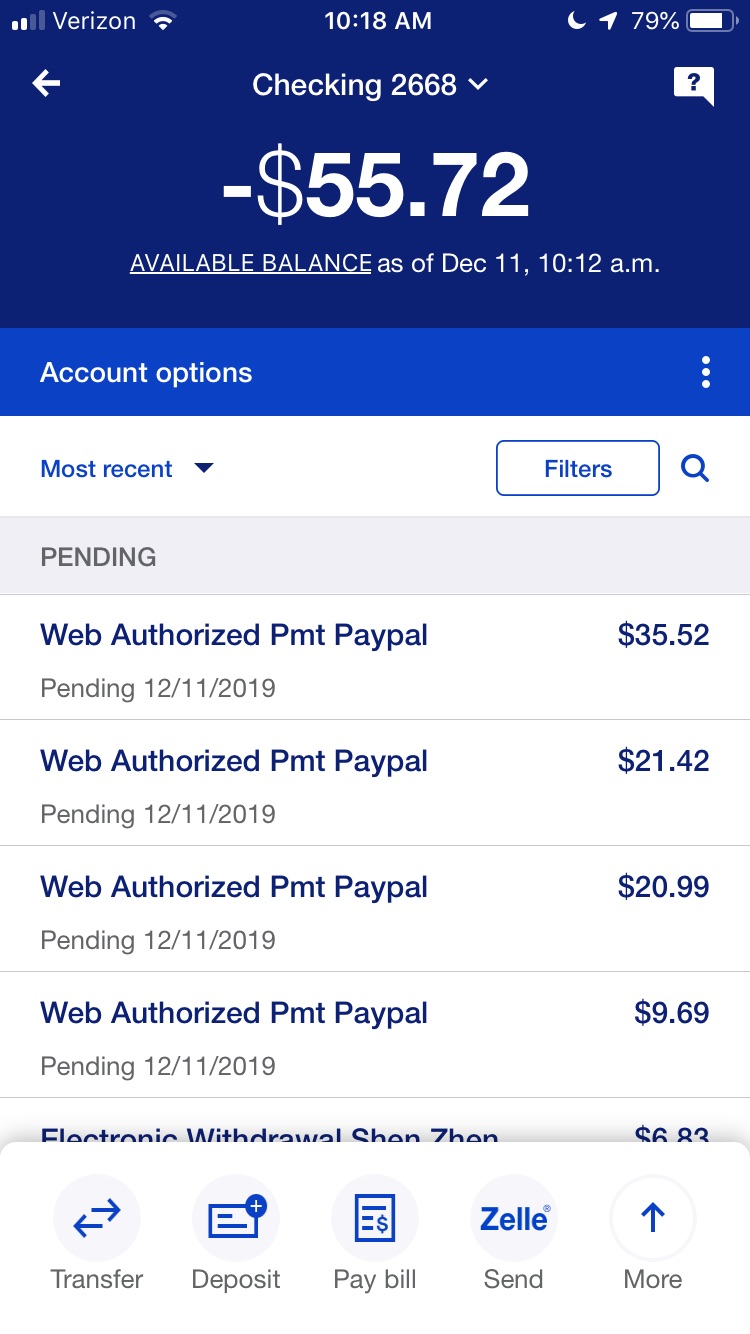The height and width of the screenshot is (1334, 750).
Task: Open the $21.42 Paypal pending transaction
Action: tap(375, 784)
